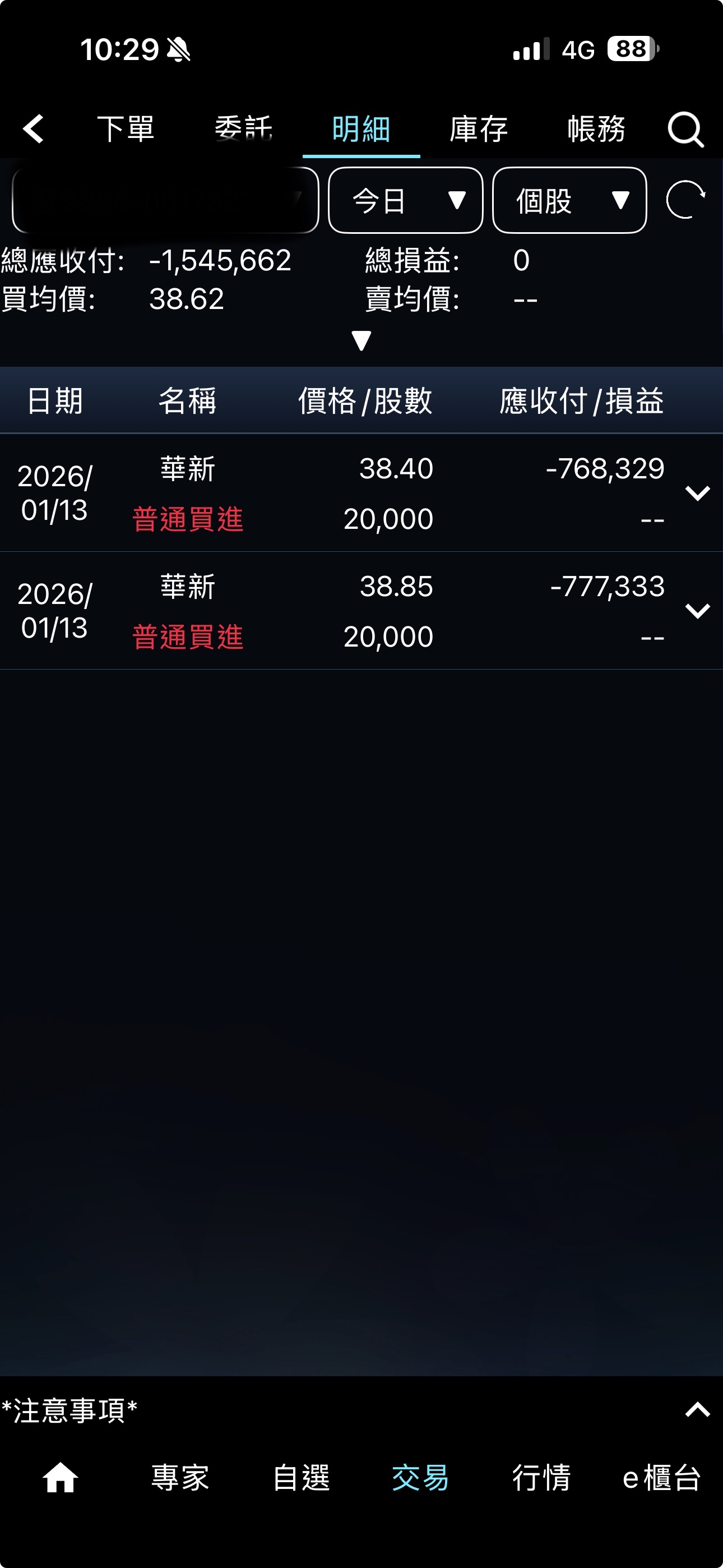The image size is (723, 1568).
Task: Expand the summary with the down triangle
Action: pos(361,340)
